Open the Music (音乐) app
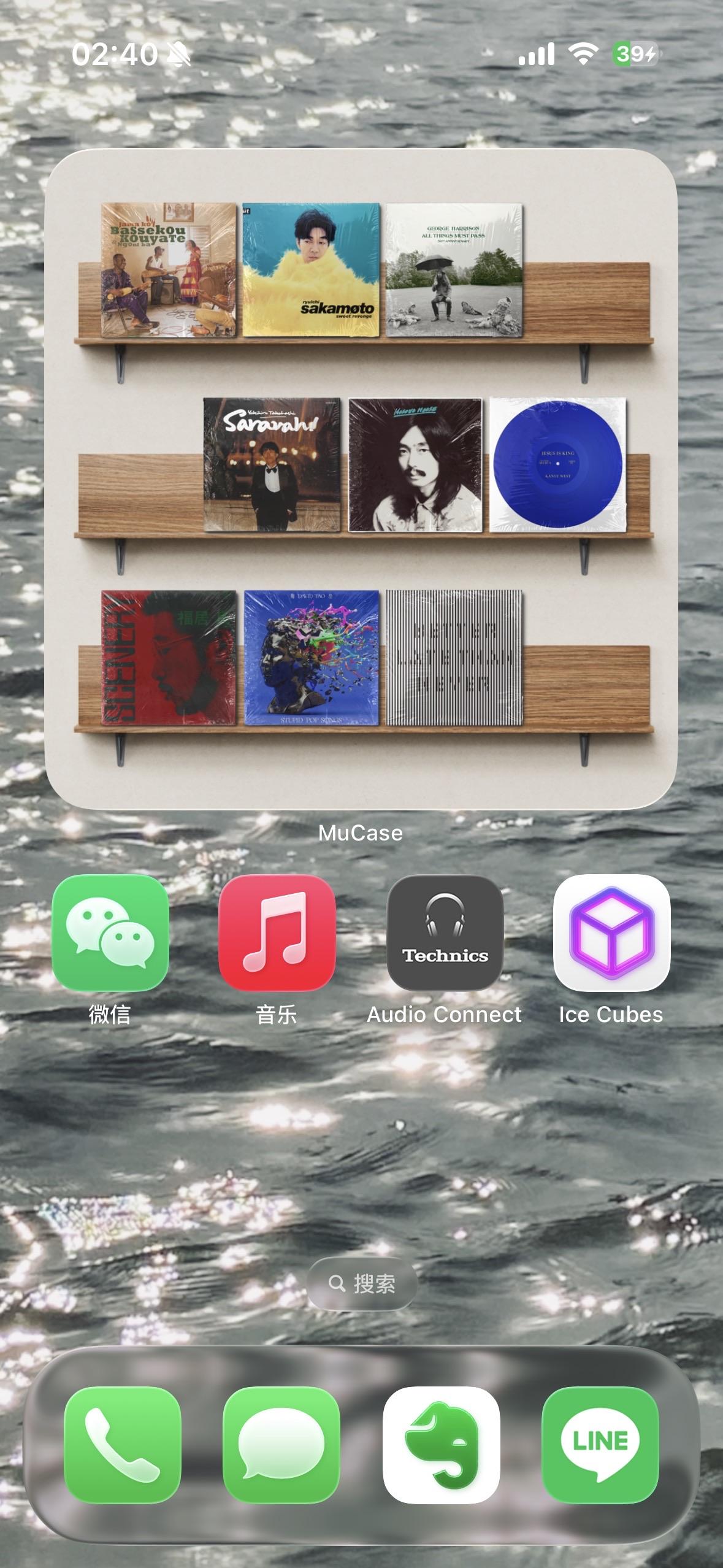This screenshot has height=1568, width=723. click(277, 933)
